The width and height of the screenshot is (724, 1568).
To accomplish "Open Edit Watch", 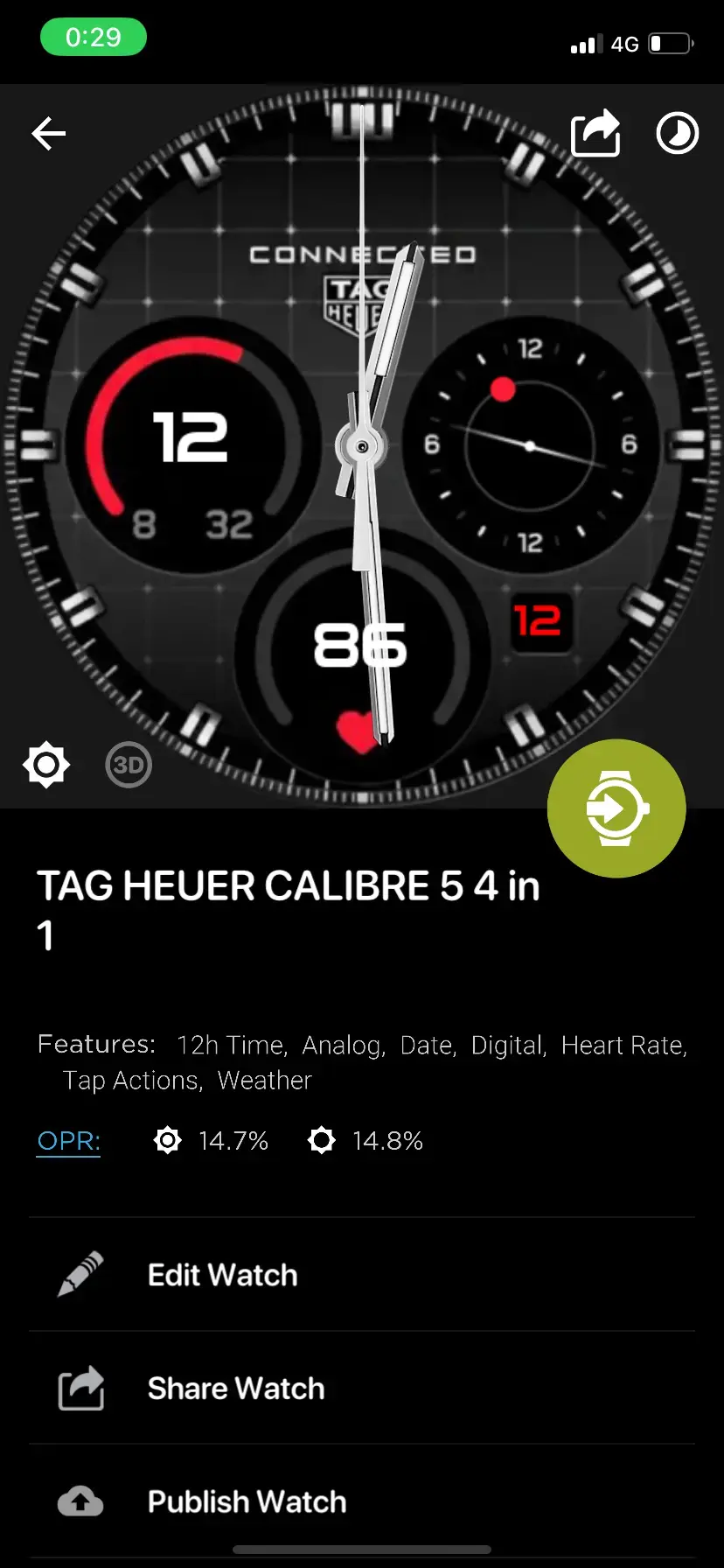I will coord(222,1275).
